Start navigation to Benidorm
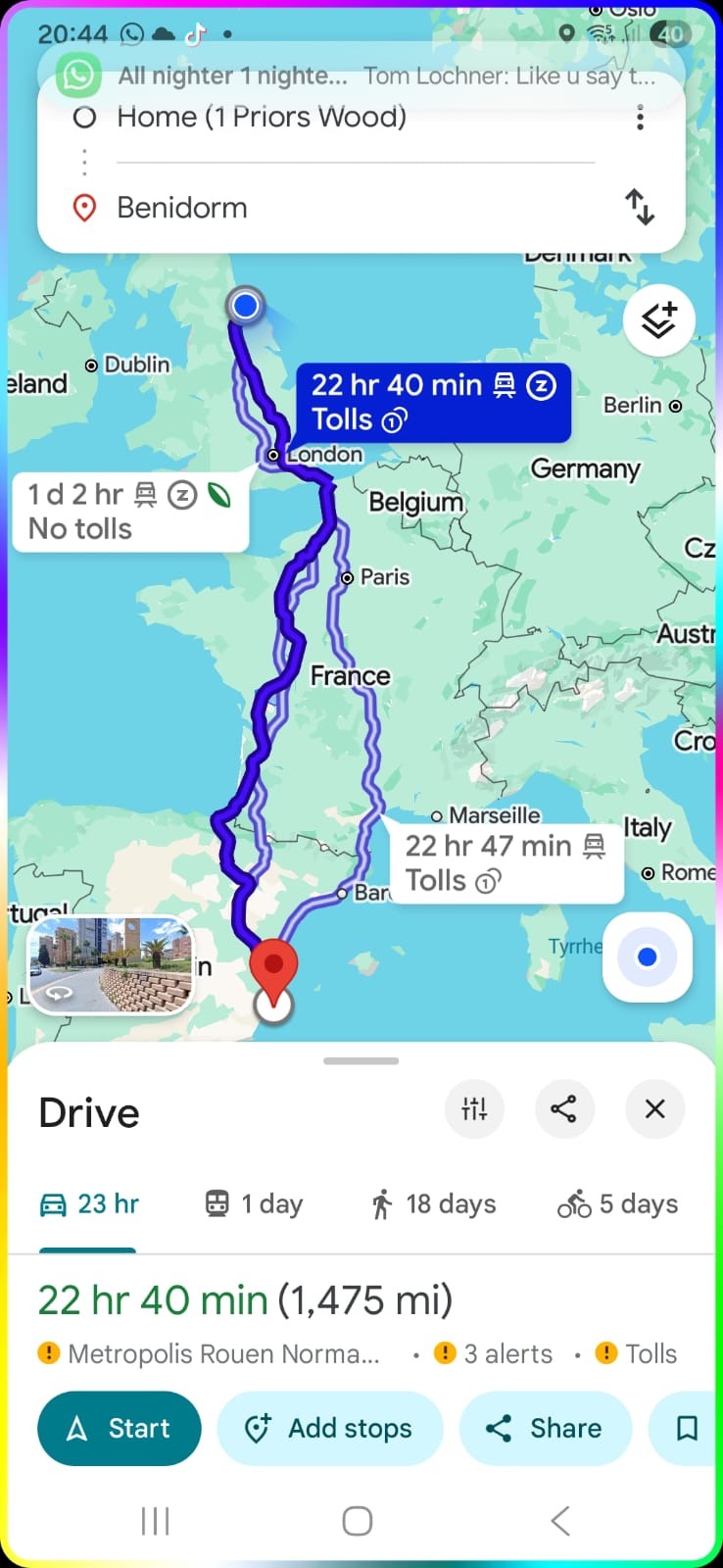This screenshot has height=1568, width=723. click(x=120, y=1428)
